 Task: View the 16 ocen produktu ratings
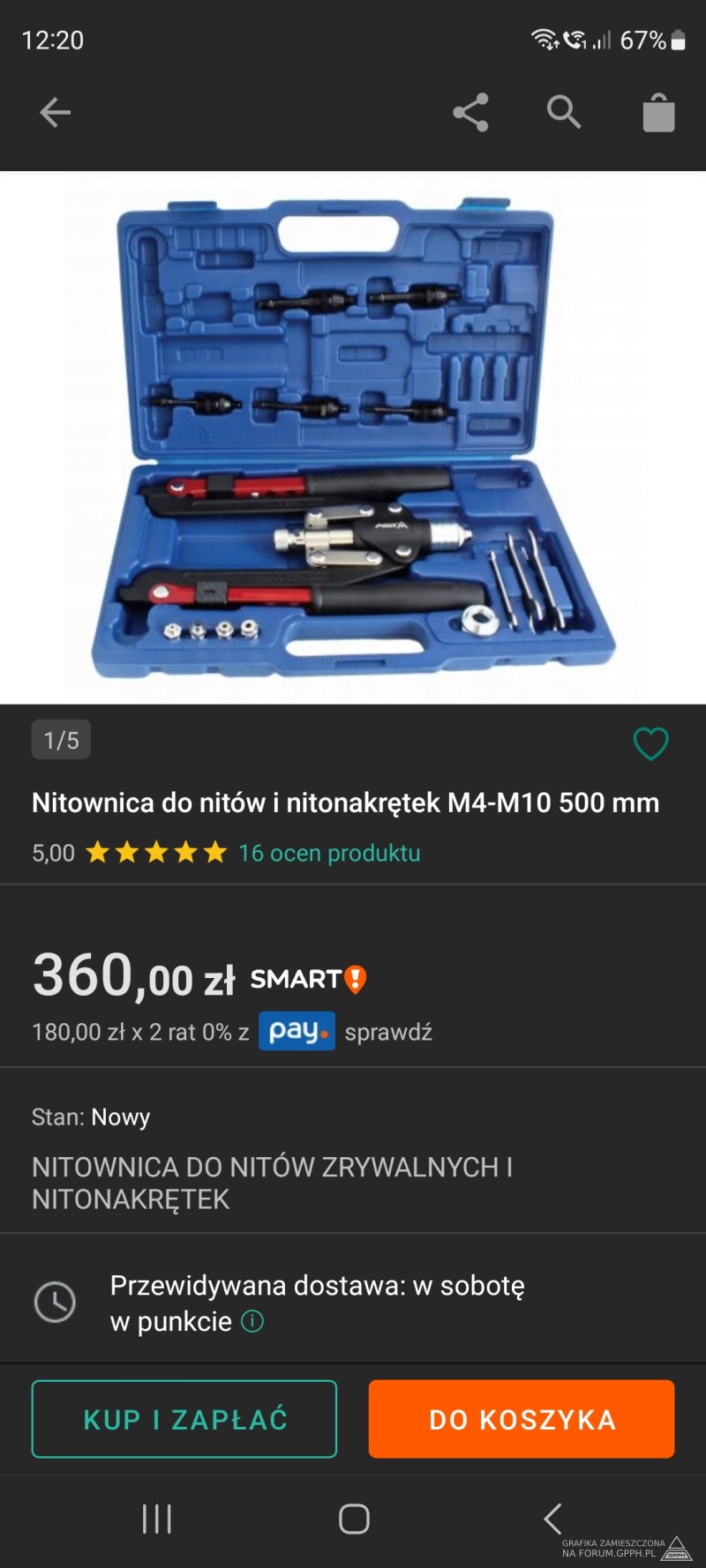[x=329, y=853]
